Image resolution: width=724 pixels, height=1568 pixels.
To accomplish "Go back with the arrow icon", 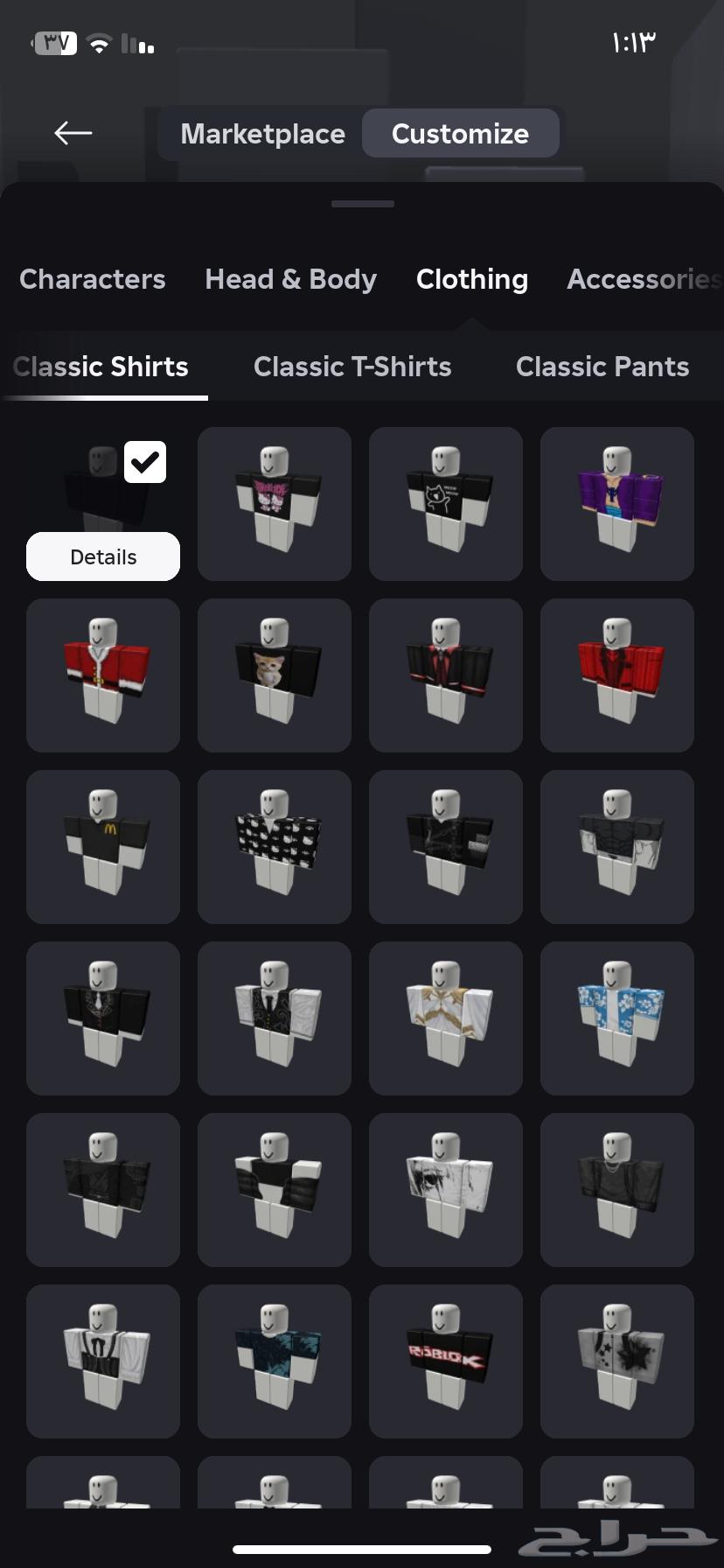I will (73, 133).
